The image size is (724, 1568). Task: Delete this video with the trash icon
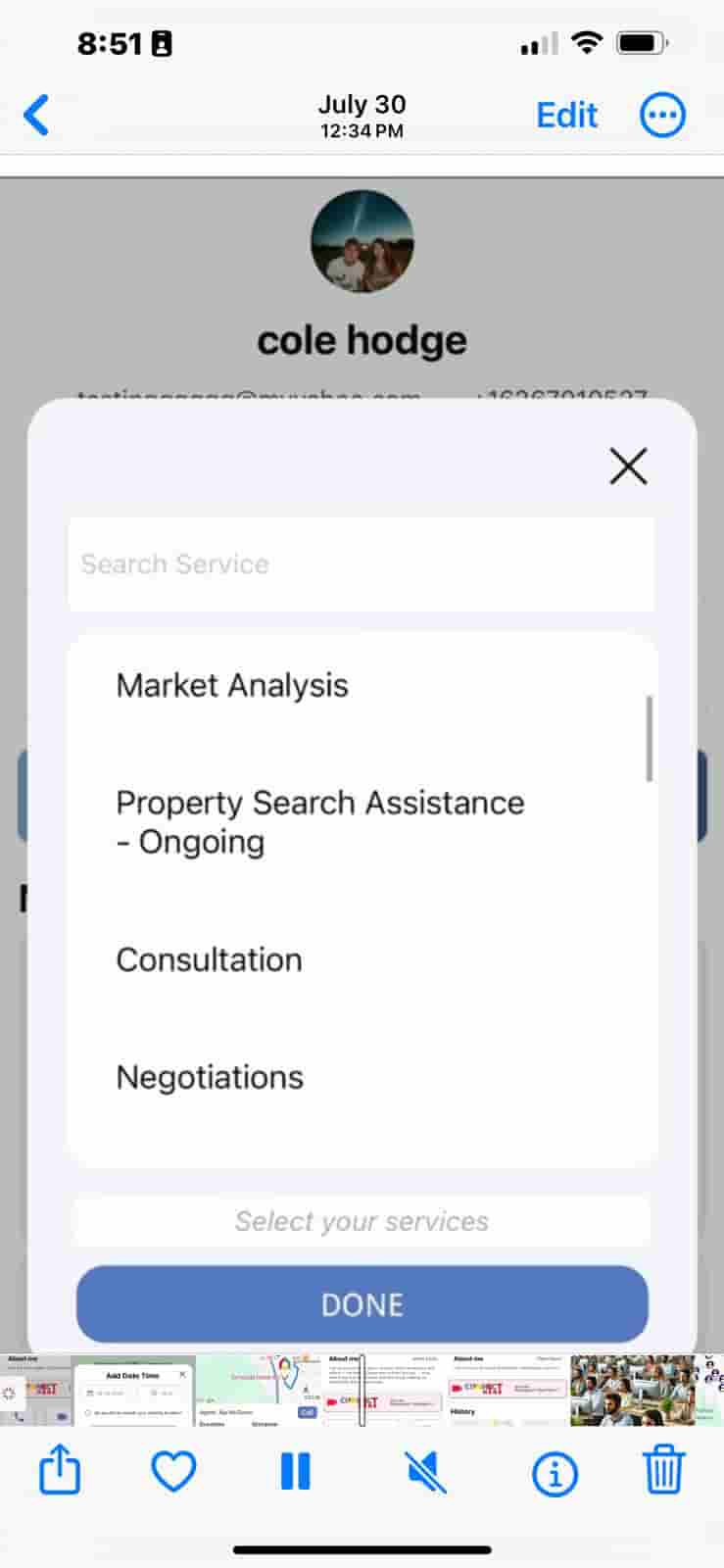pos(663,1469)
